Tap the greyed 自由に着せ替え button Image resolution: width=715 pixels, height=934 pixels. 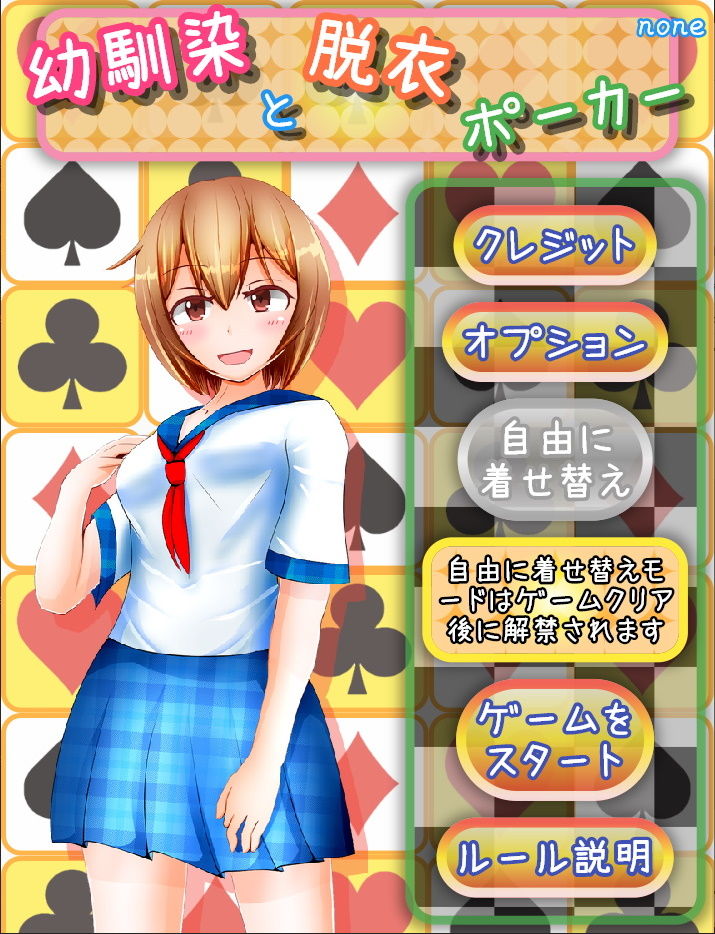tap(554, 460)
